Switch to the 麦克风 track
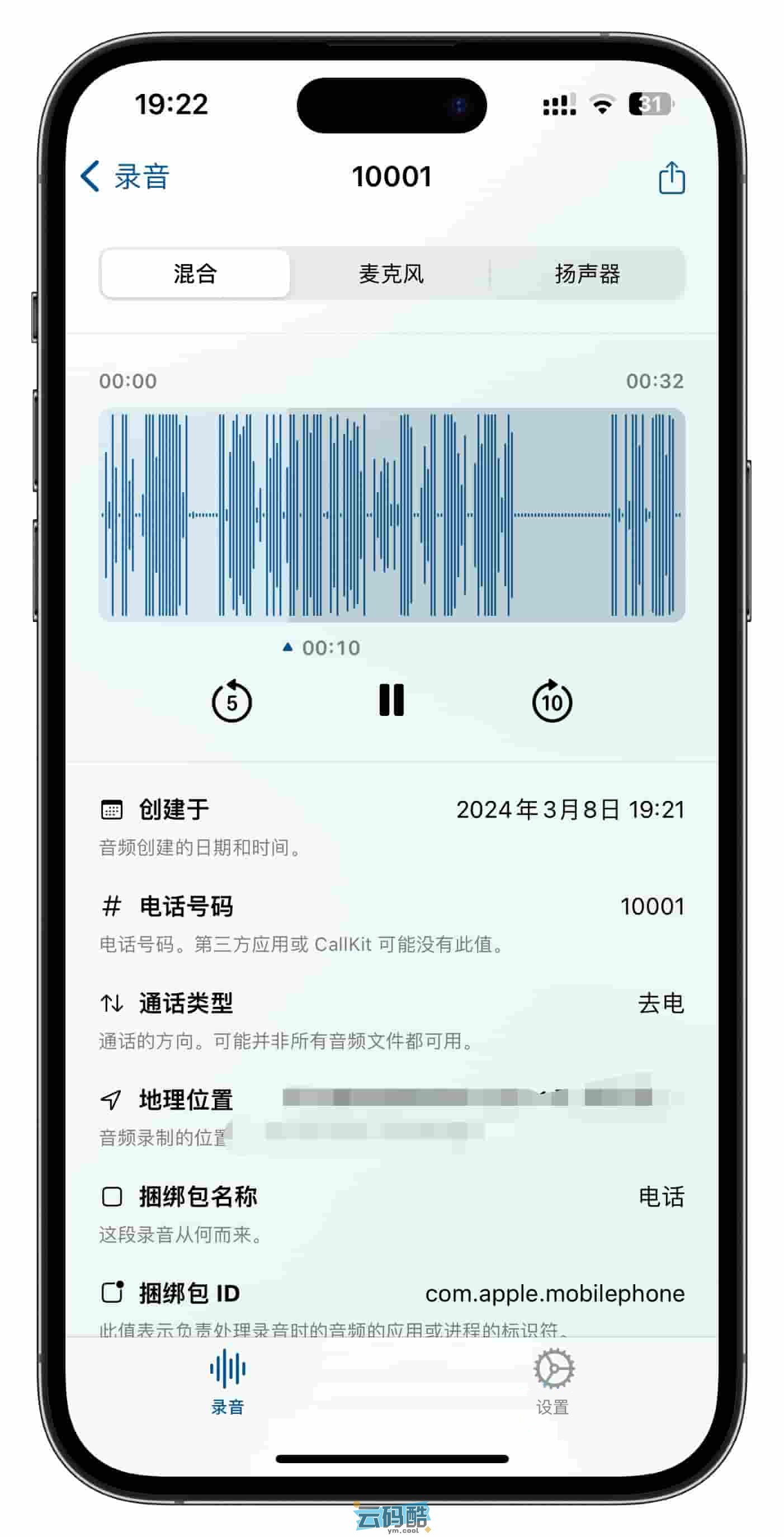The height and width of the screenshot is (1537, 784). (x=391, y=274)
